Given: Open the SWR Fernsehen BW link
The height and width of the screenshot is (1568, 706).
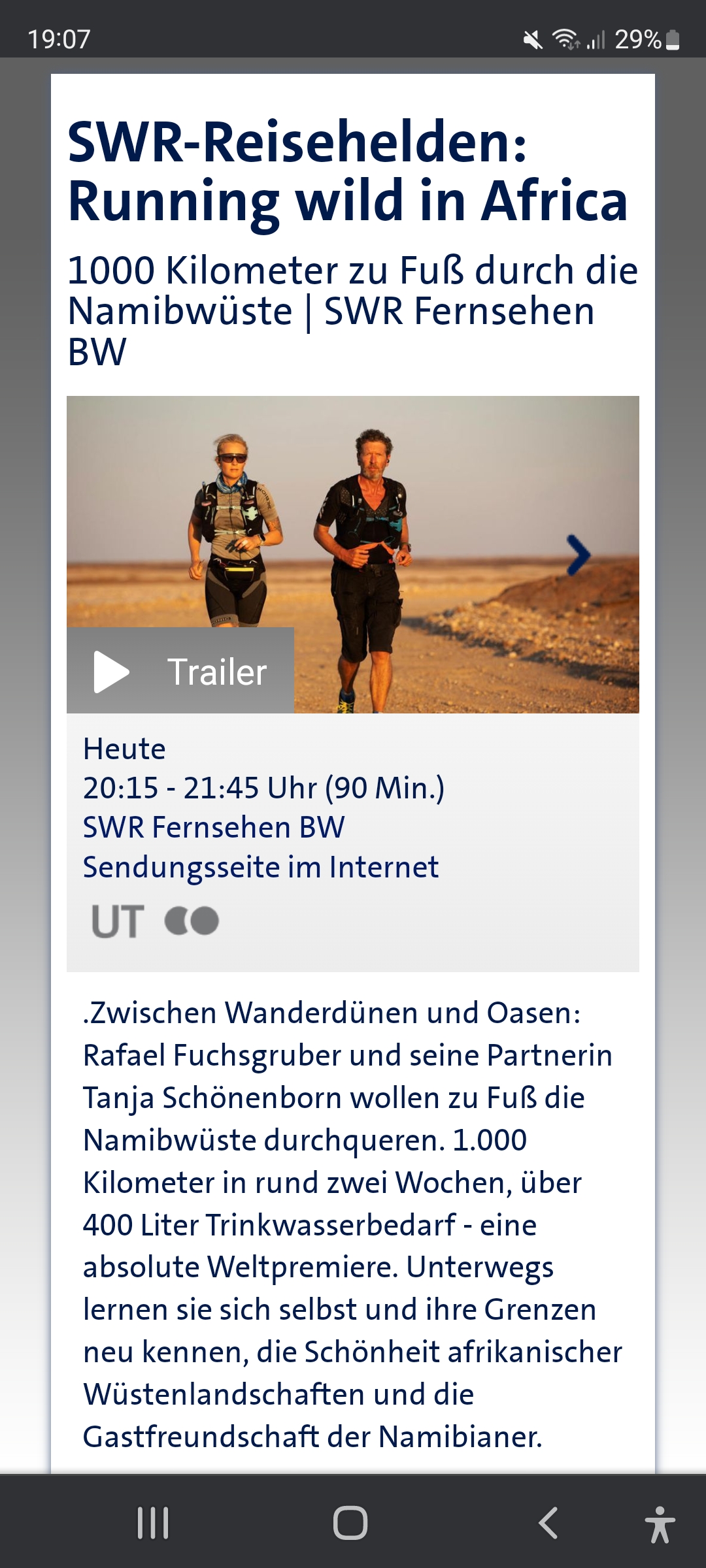Looking at the screenshot, I should [x=213, y=827].
